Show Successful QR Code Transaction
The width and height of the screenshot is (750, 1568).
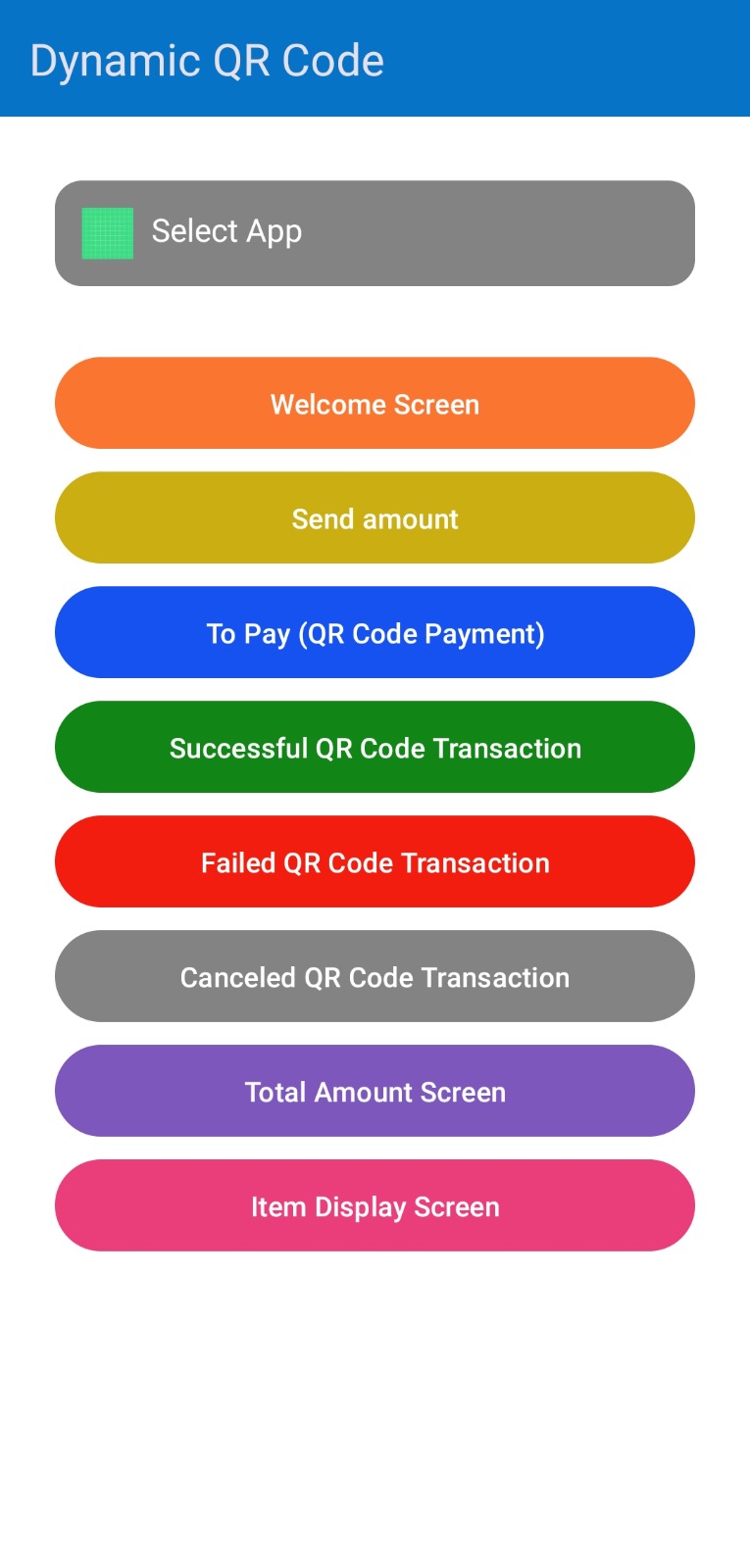coord(375,748)
